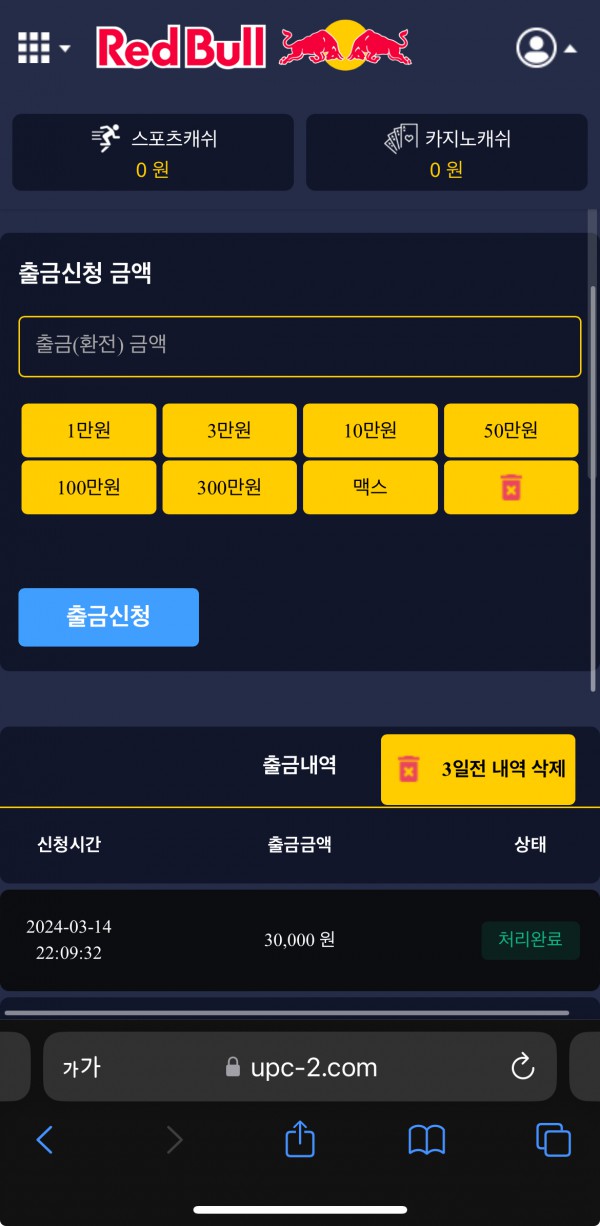Select the 1만원 amount button
This screenshot has width=600, height=1226.
89,431
